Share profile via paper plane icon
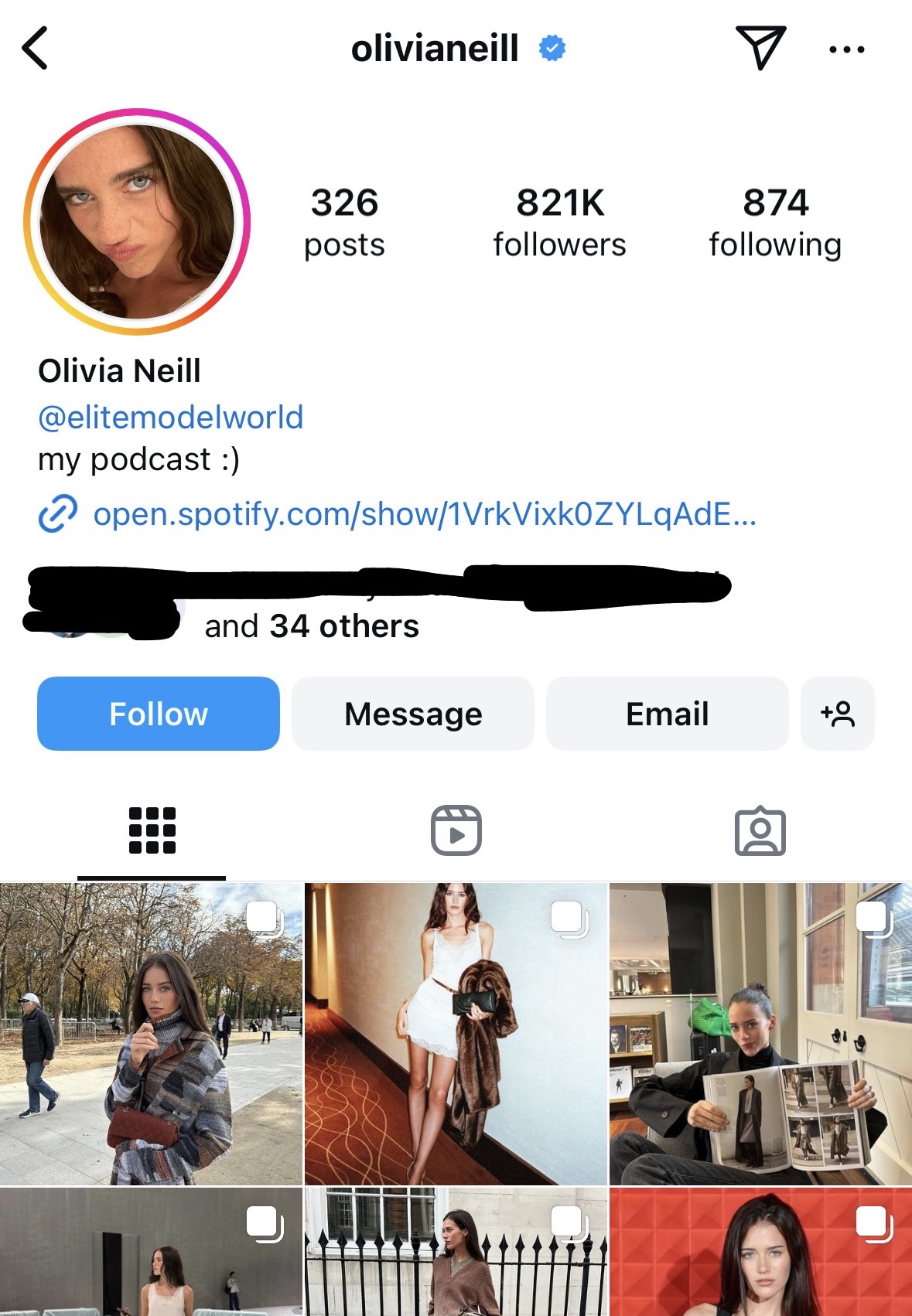 click(x=760, y=48)
